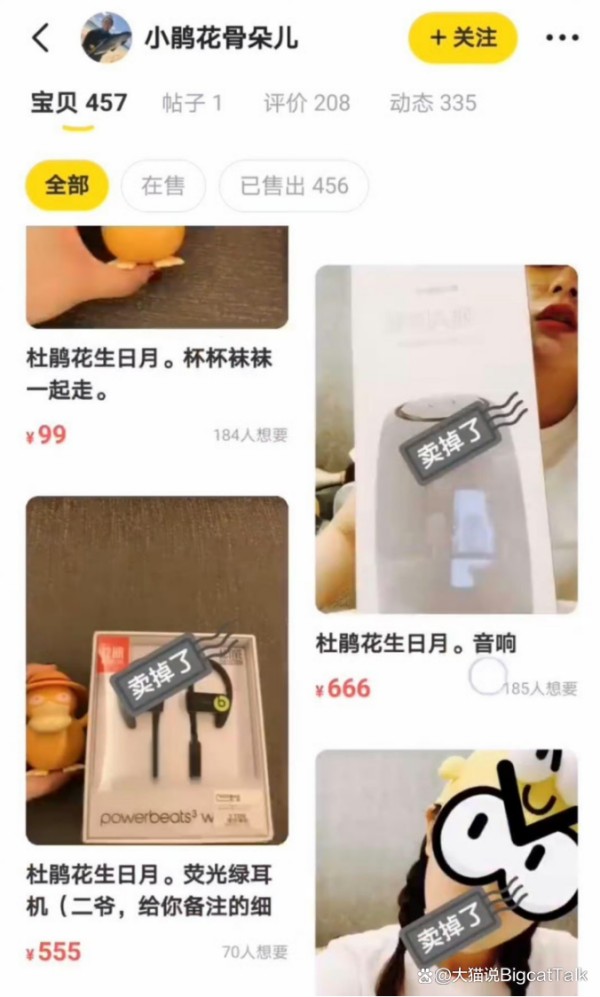Switch to the 帖子 tab
Image resolution: width=600 pixels, height=997 pixels.
192,103
